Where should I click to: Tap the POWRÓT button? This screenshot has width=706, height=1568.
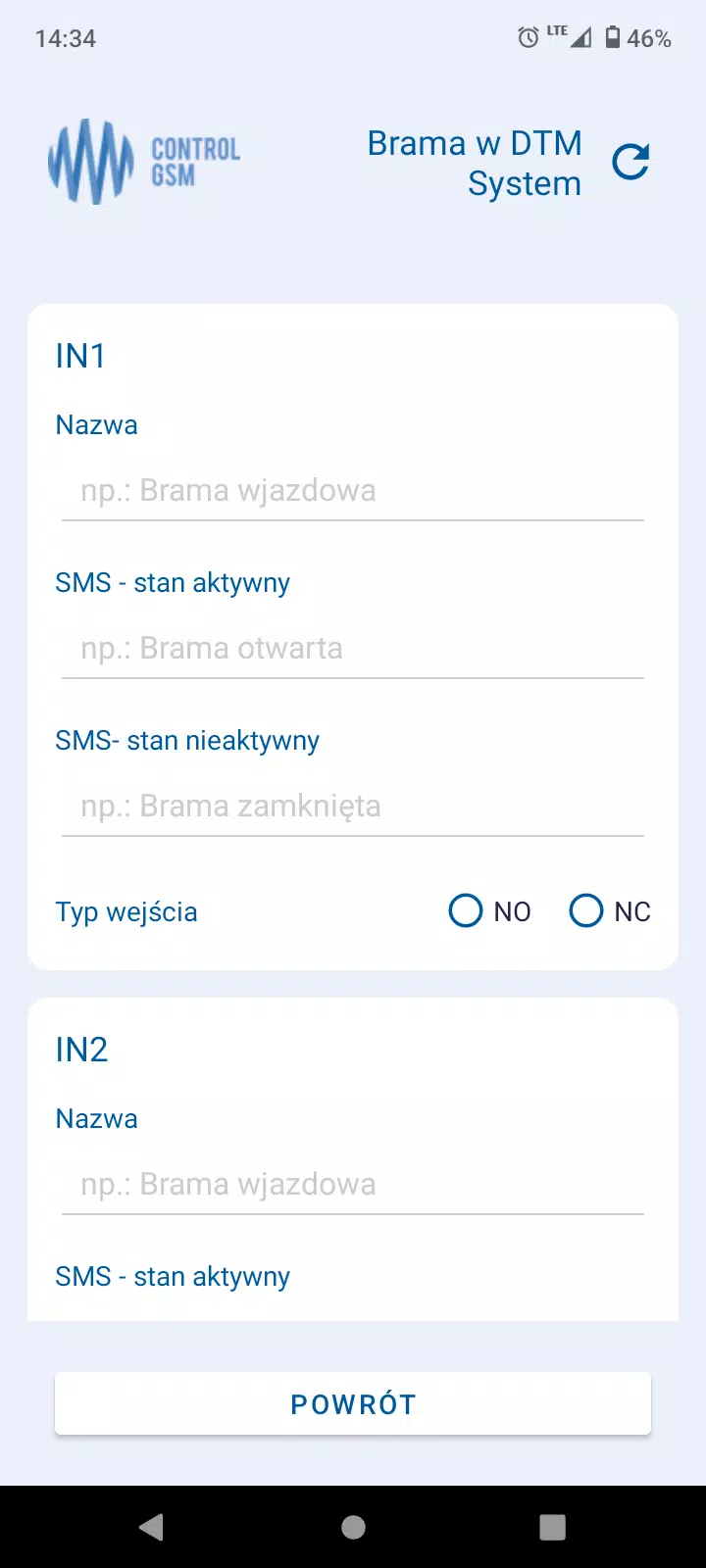(353, 1403)
